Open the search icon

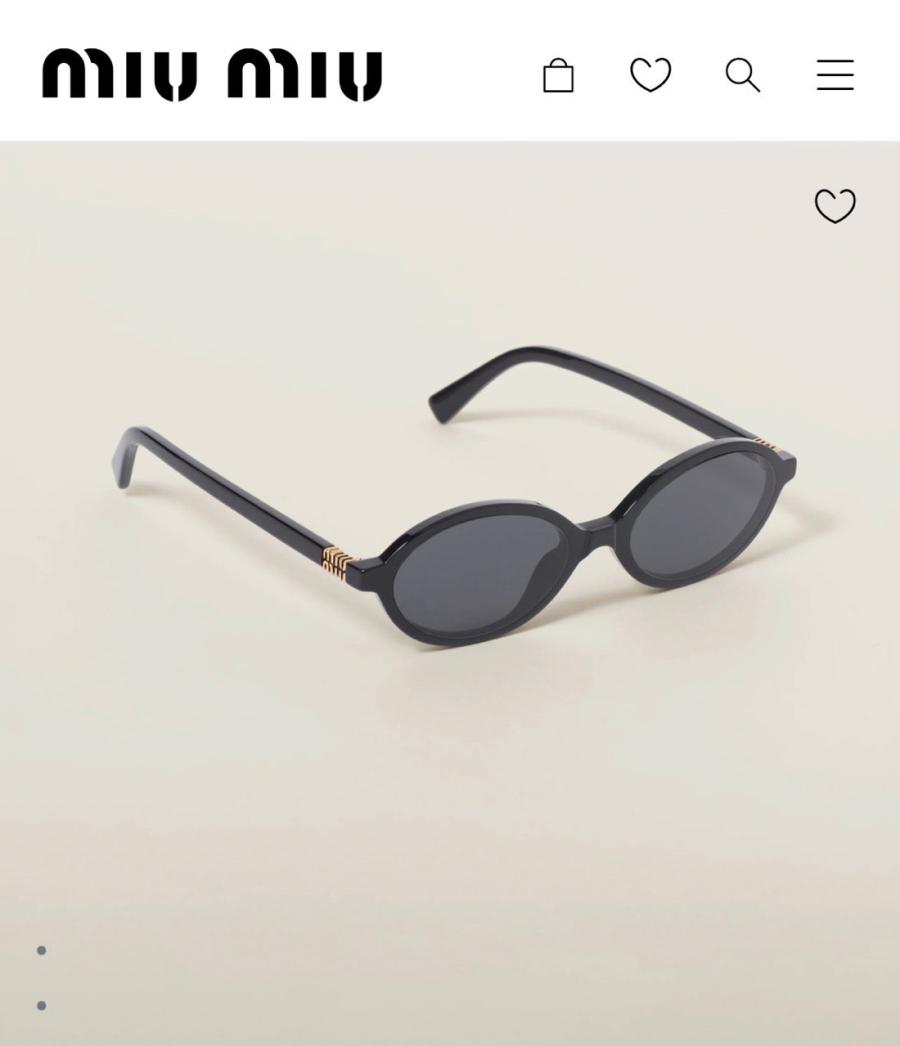click(x=742, y=75)
